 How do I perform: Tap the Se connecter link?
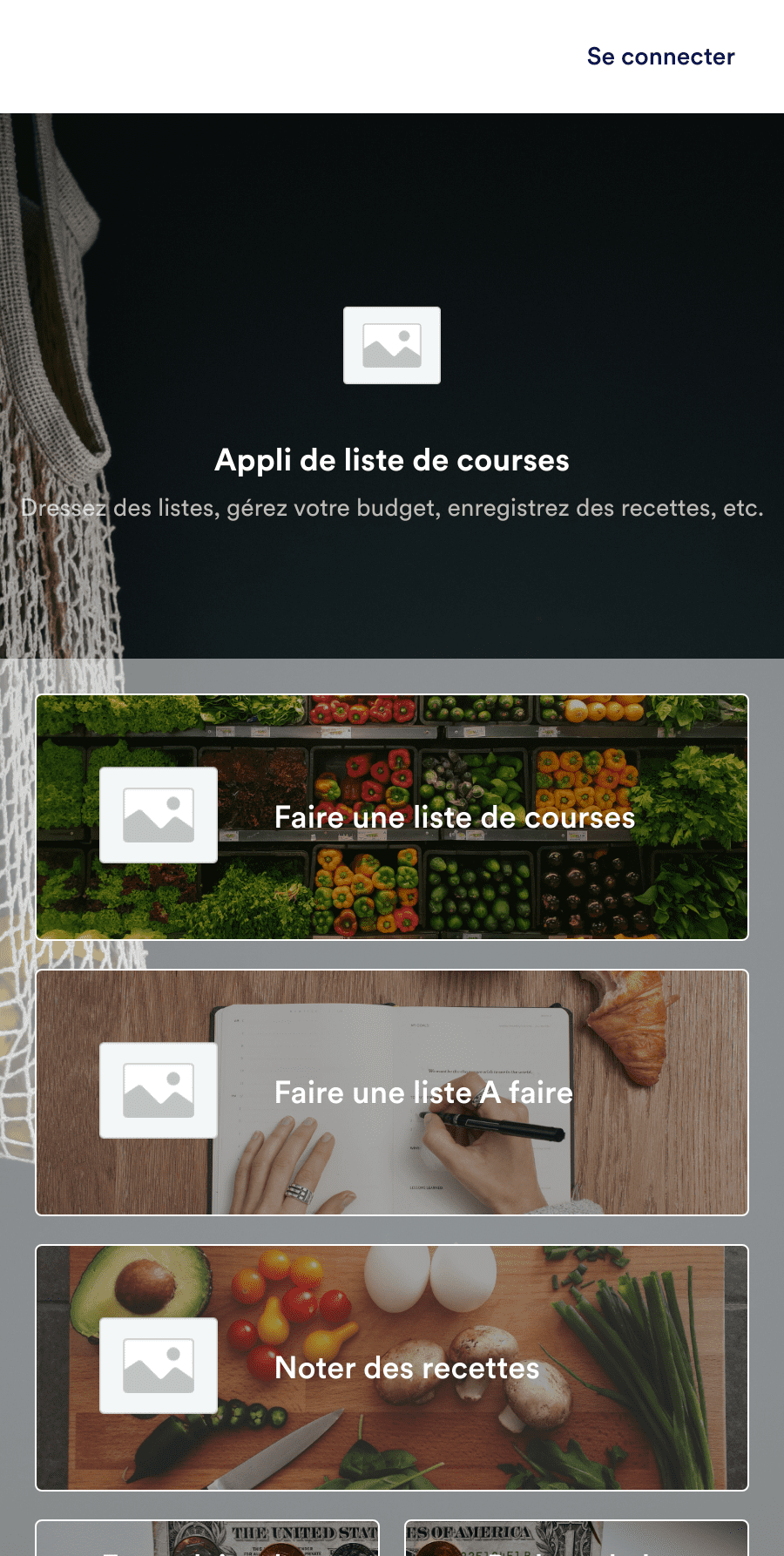point(660,57)
